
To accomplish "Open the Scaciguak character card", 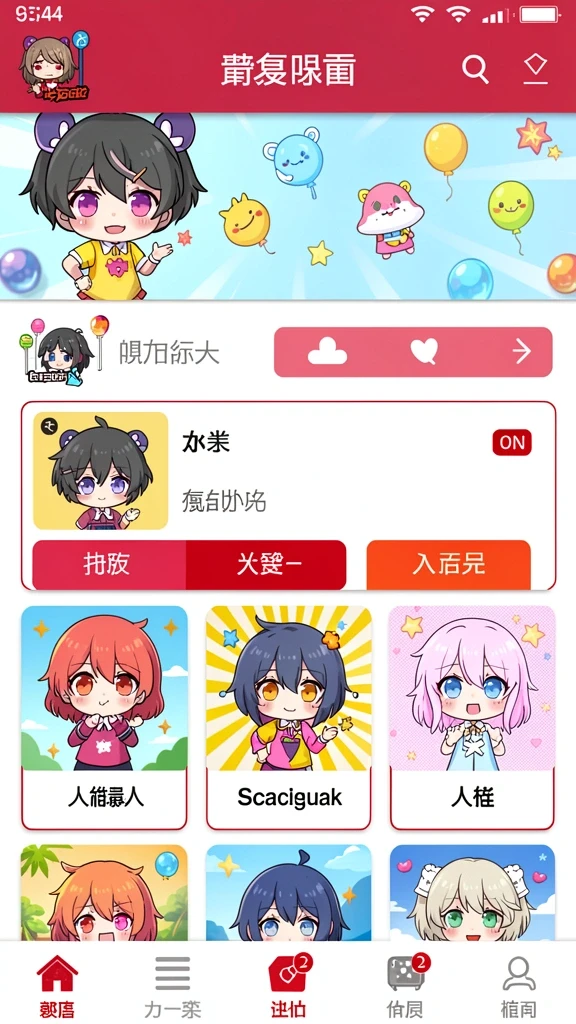I will [x=289, y=718].
